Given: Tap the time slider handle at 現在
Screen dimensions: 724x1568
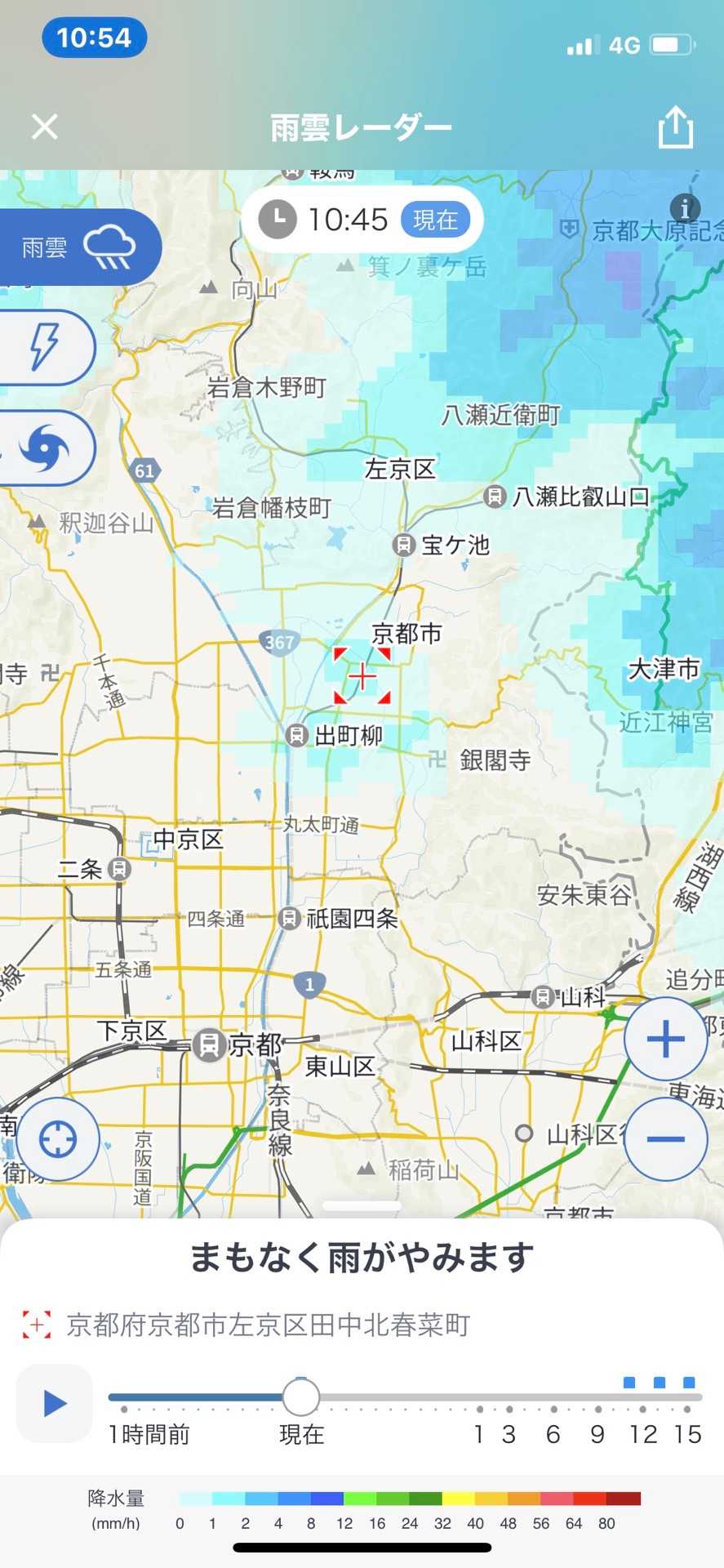Looking at the screenshot, I should (x=301, y=1397).
